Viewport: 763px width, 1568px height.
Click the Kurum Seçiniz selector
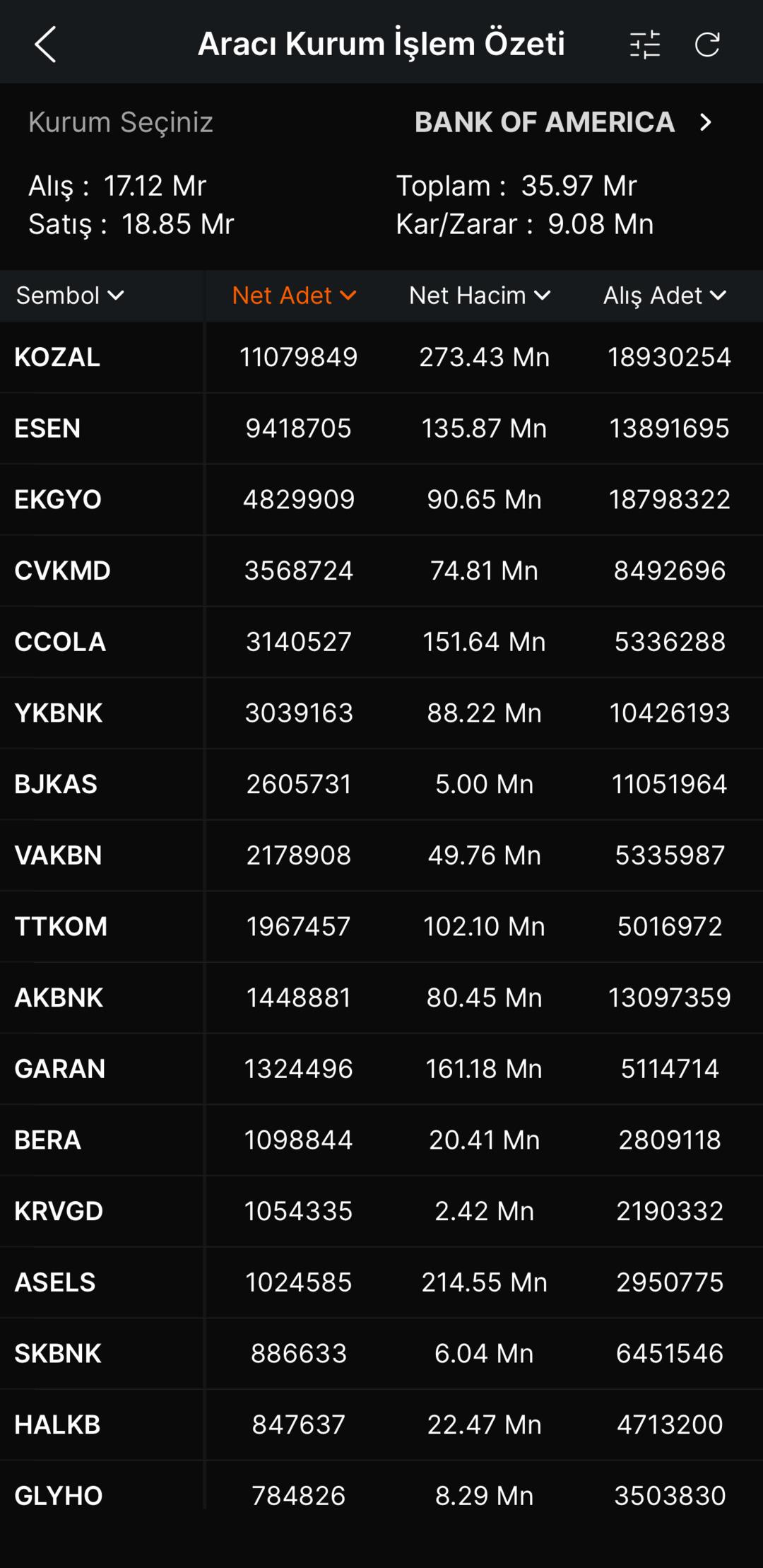coord(120,122)
